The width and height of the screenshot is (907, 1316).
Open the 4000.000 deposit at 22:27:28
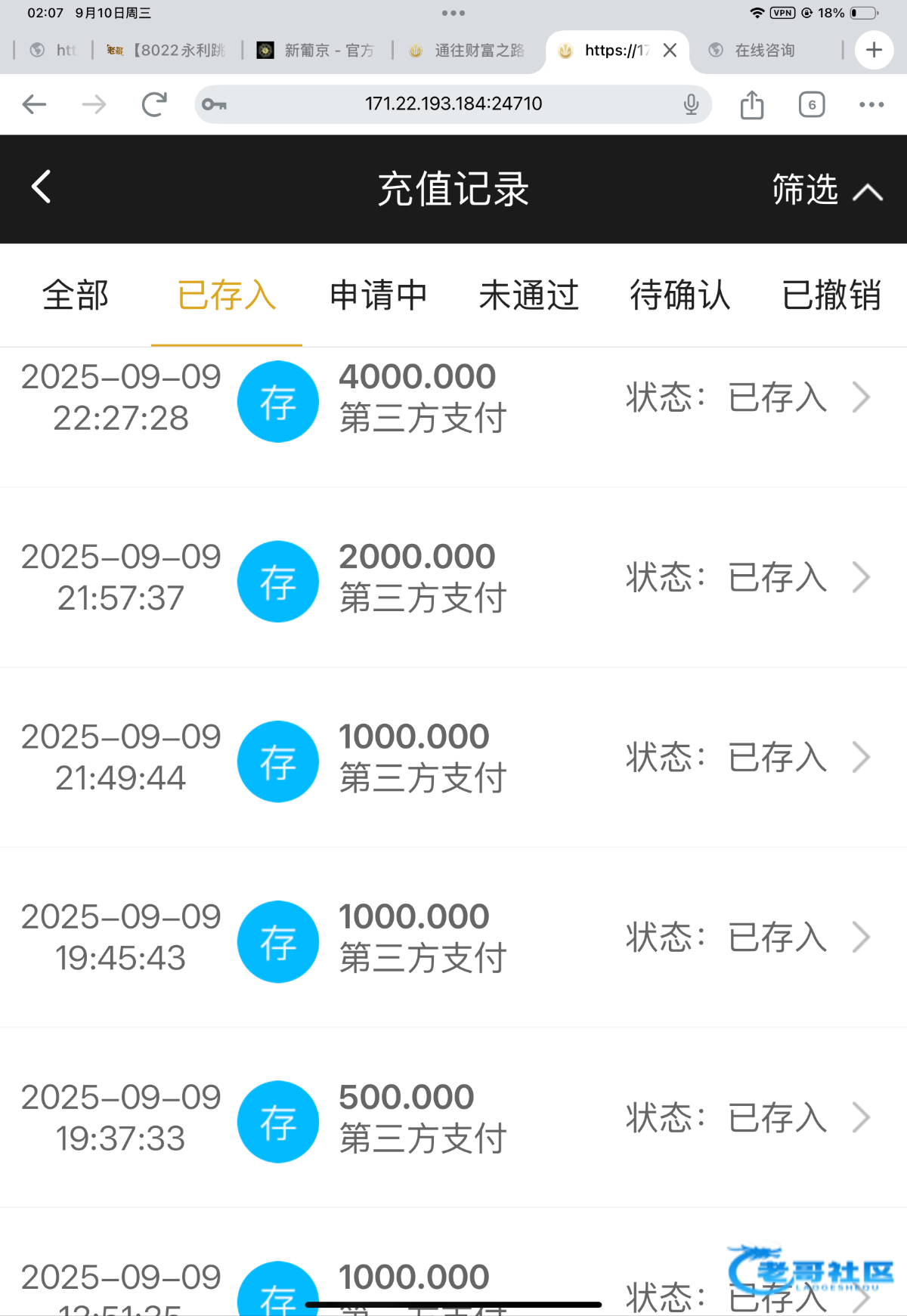click(453, 398)
